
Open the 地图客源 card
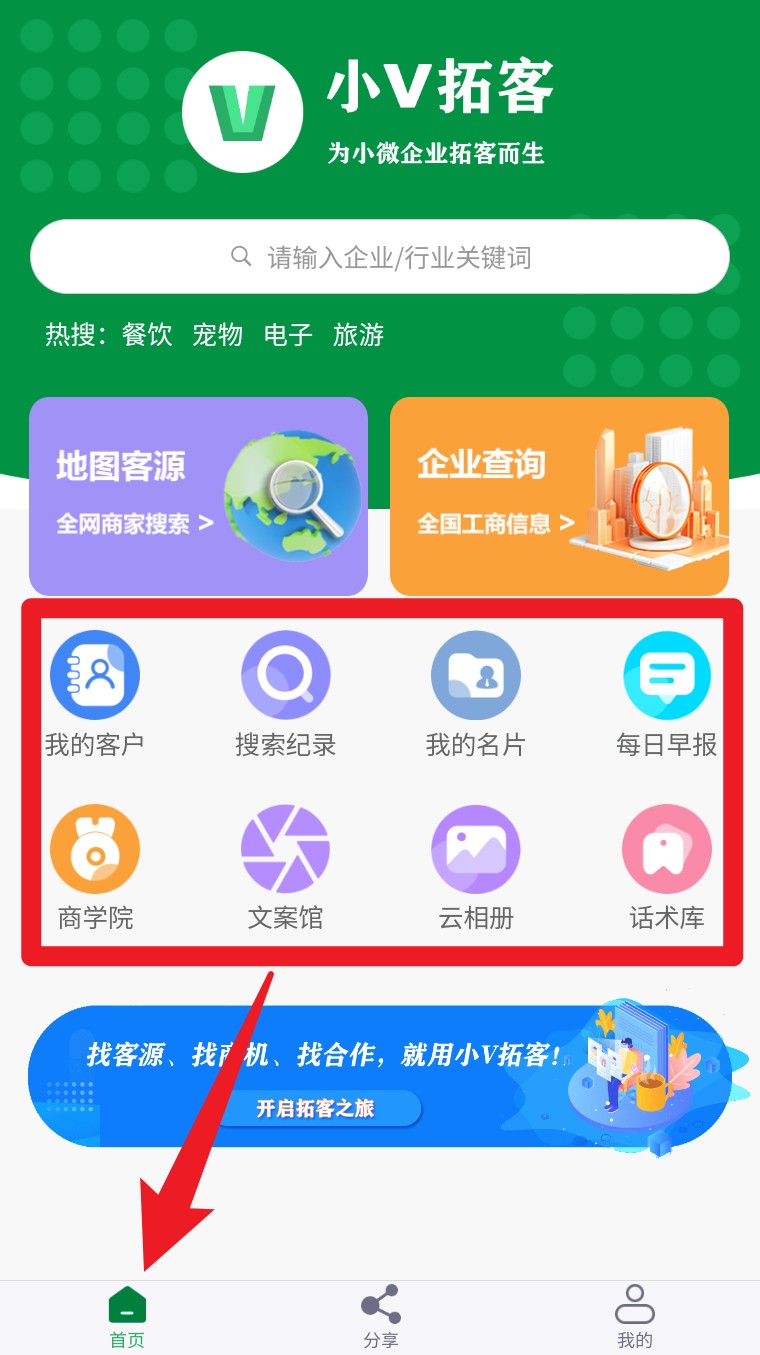coord(198,496)
